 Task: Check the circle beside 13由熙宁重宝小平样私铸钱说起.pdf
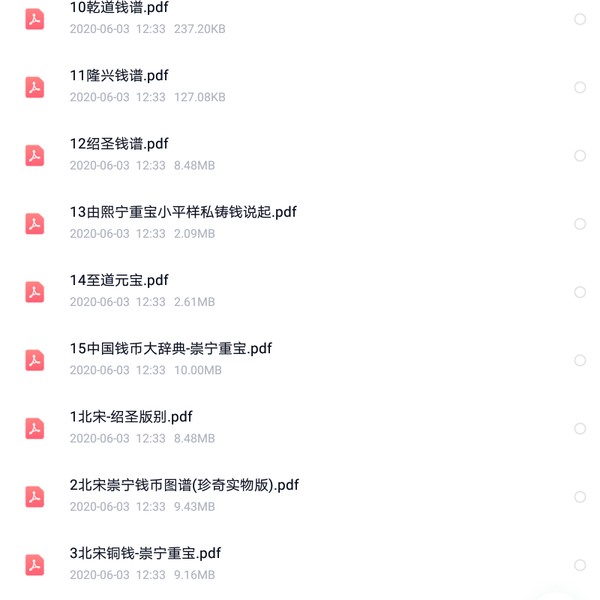tap(580, 224)
